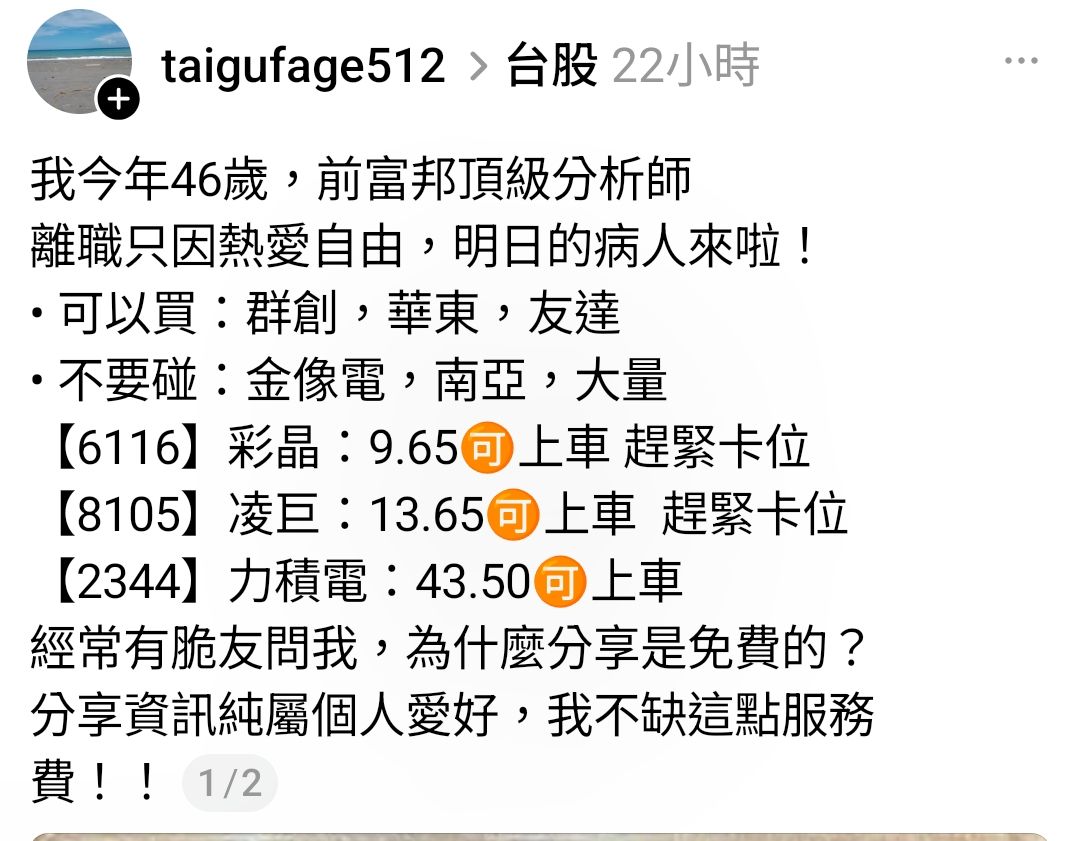Open the 台股 topic tag
The width and height of the screenshot is (1080, 841).
tap(552, 67)
